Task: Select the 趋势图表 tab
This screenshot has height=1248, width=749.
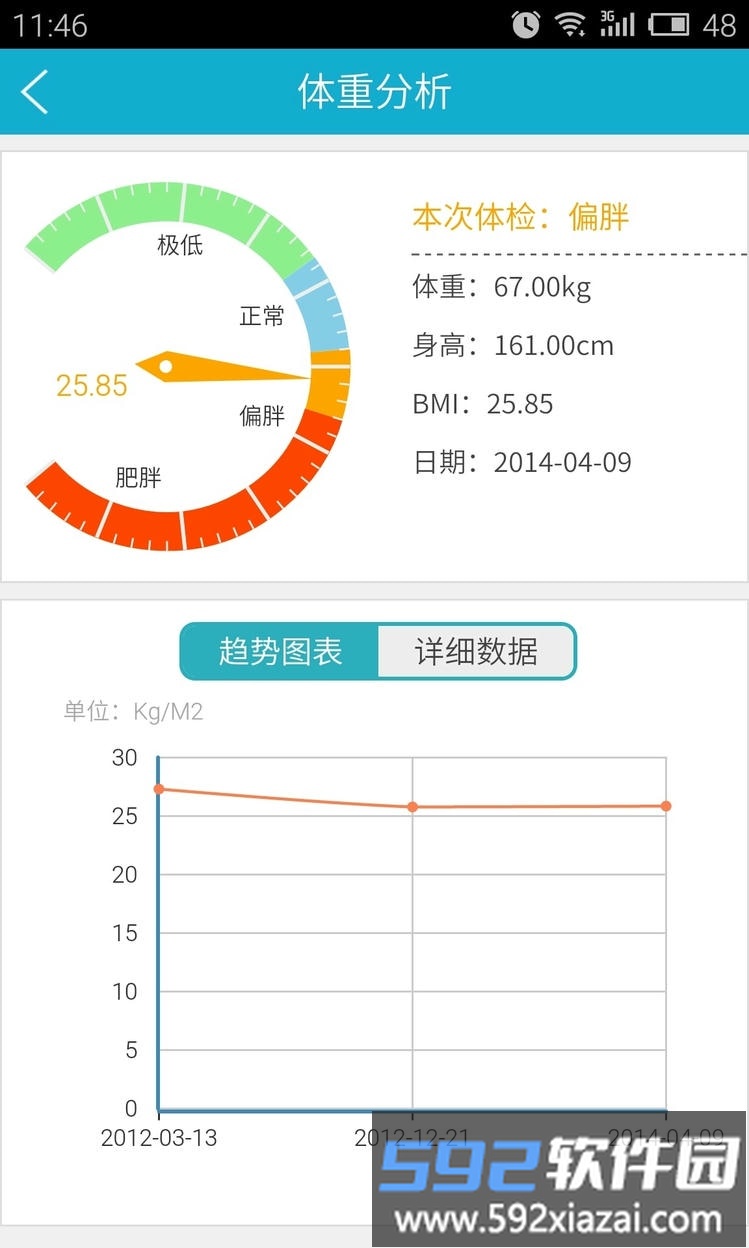Action: pyautogui.click(x=279, y=651)
